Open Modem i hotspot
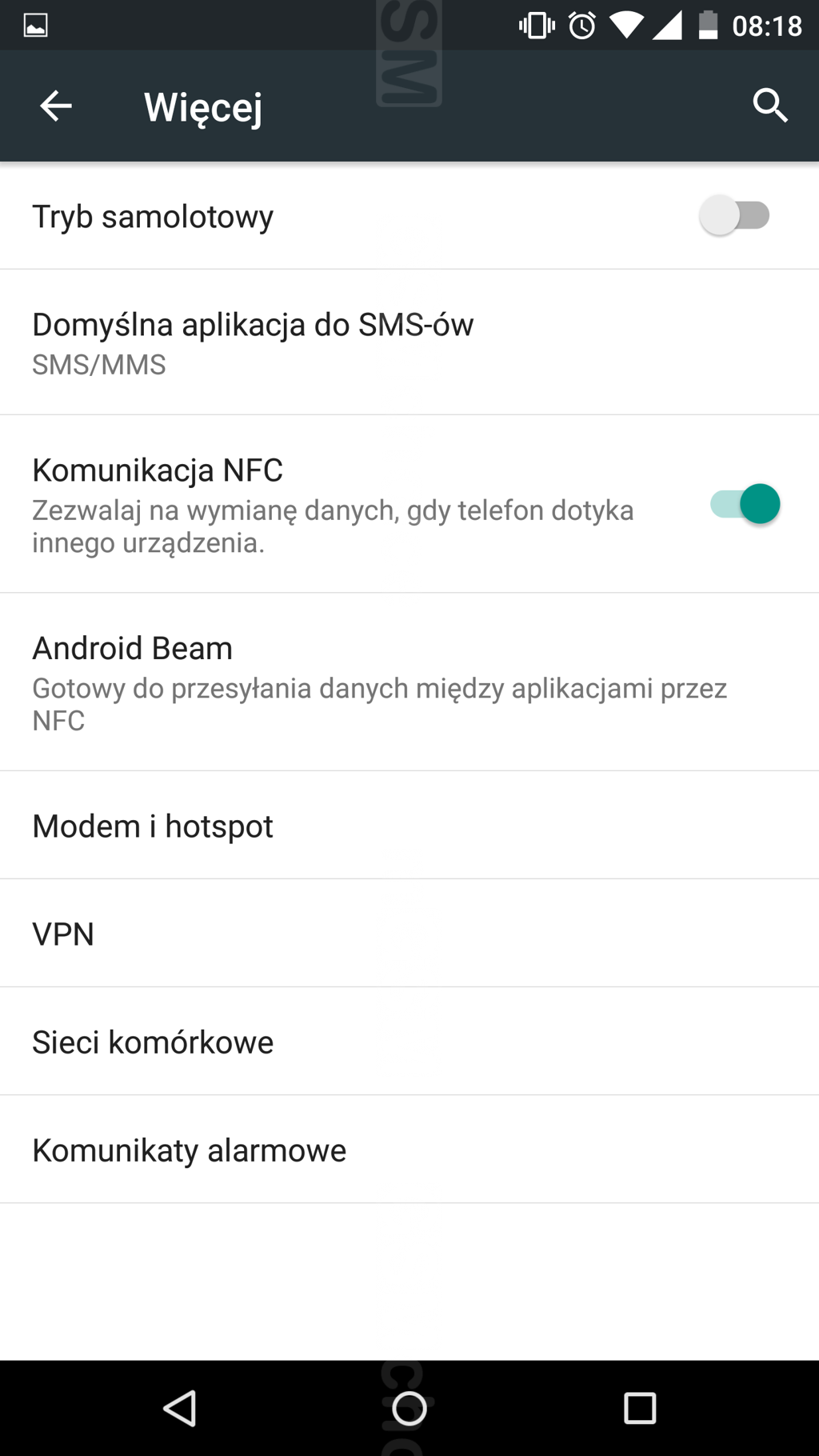The height and width of the screenshot is (1456, 819). pyautogui.click(x=409, y=826)
